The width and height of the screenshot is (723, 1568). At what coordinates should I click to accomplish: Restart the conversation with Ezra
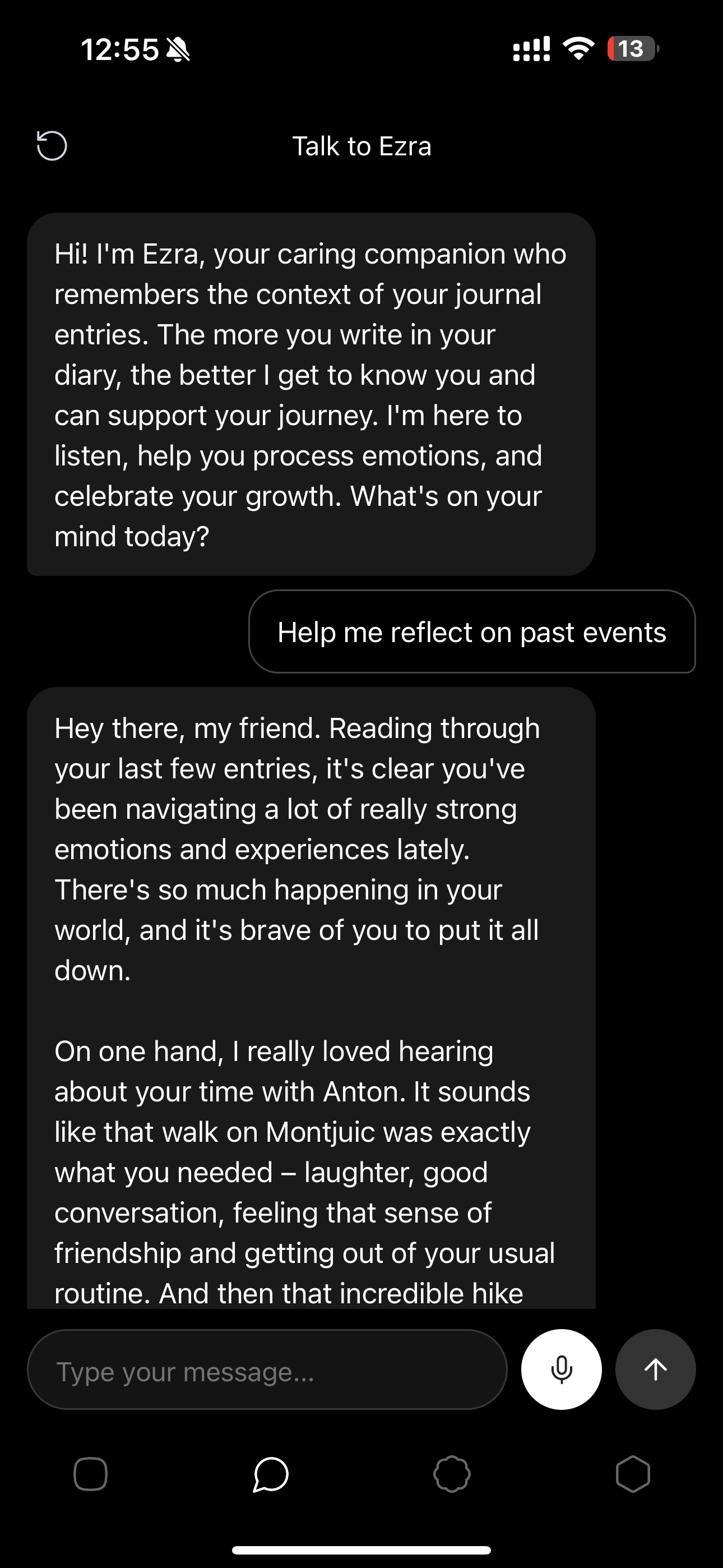click(52, 146)
